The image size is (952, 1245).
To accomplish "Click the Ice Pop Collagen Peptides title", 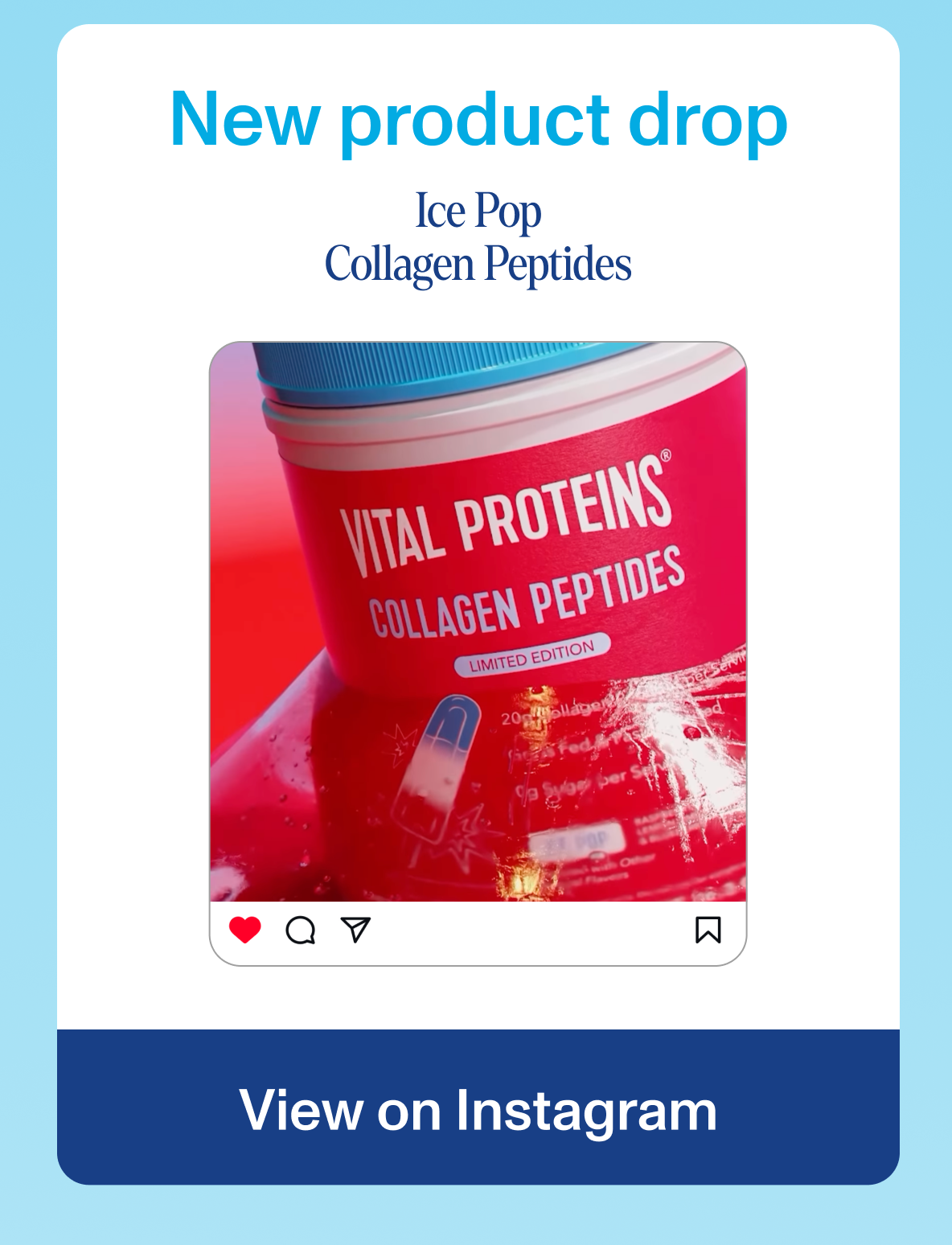I will point(476,237).
